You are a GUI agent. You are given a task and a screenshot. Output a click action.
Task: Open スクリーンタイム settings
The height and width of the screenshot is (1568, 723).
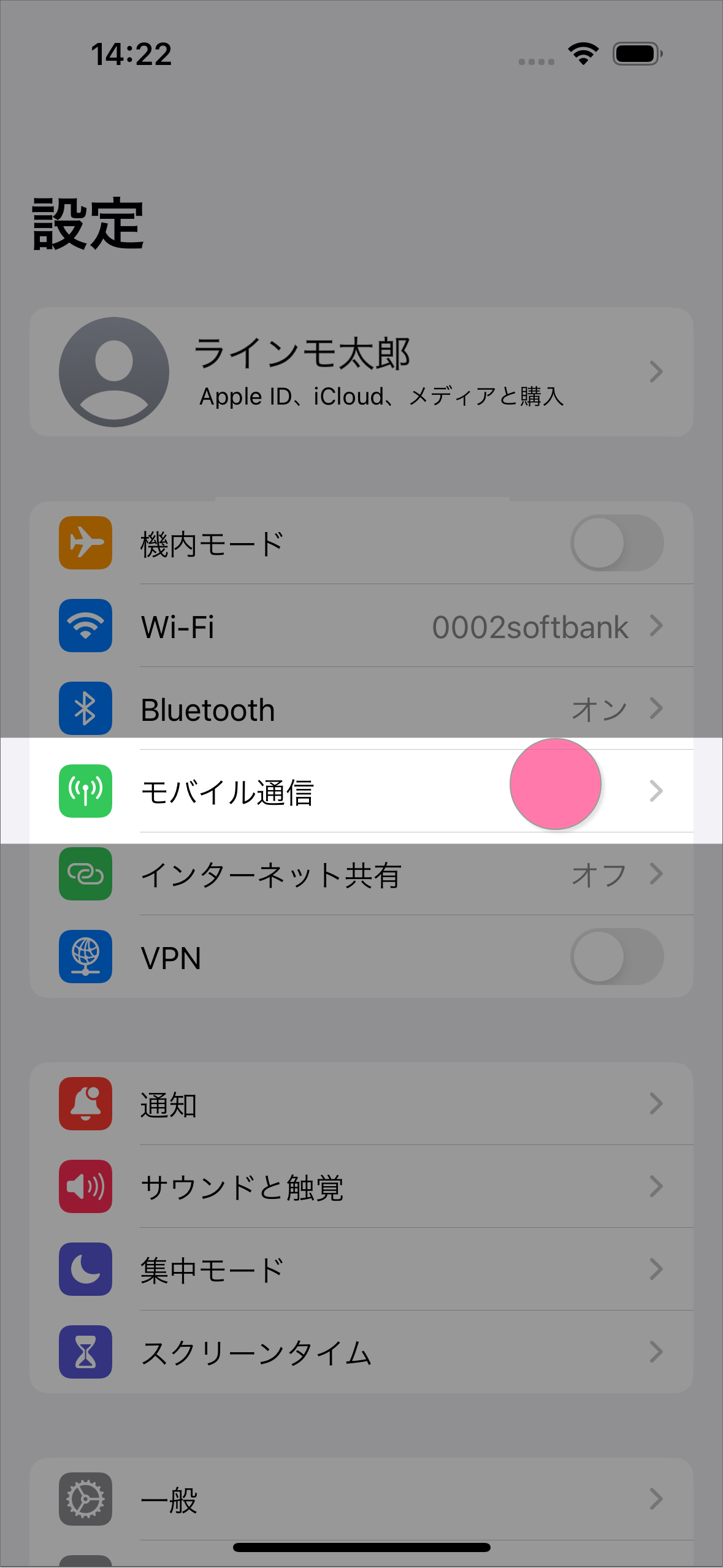(x=361, y=1352)
